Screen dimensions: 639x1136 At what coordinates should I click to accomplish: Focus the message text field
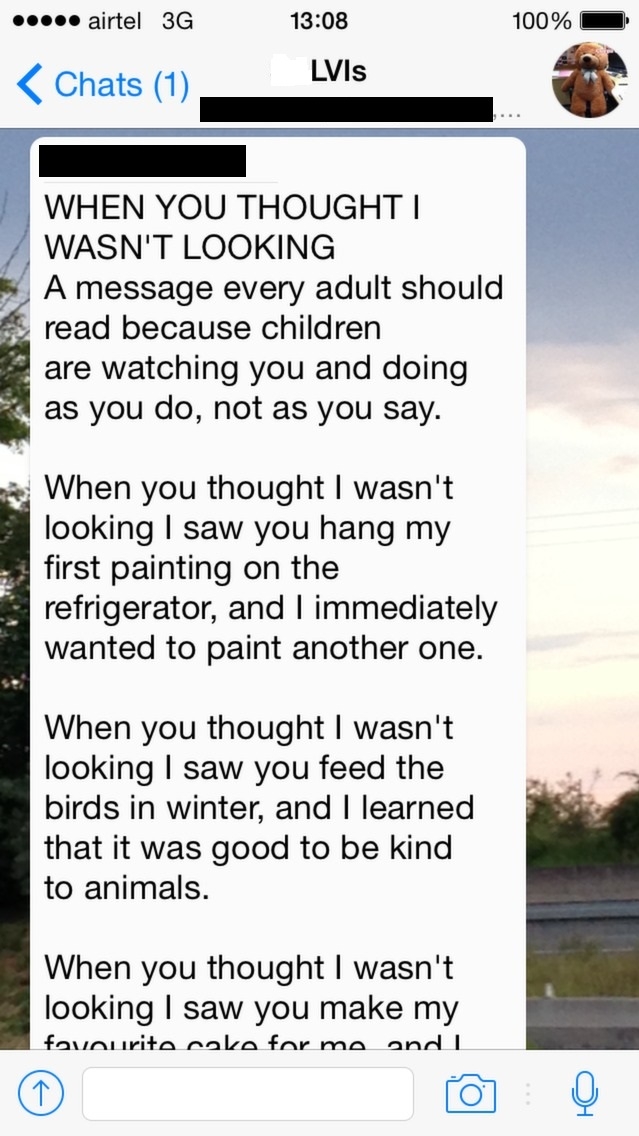[x=247, y=1093]
